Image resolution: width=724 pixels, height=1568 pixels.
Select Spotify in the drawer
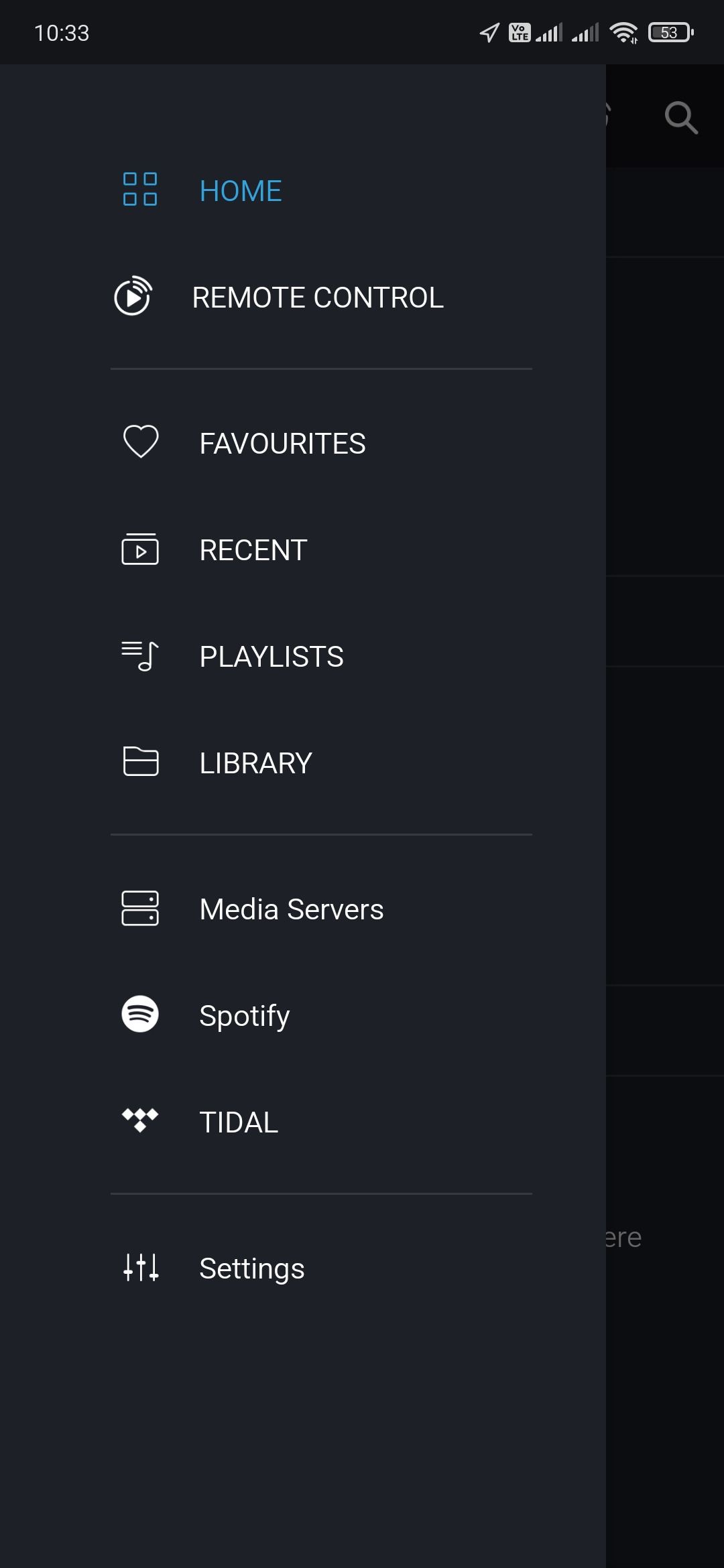click(244, 1015)
